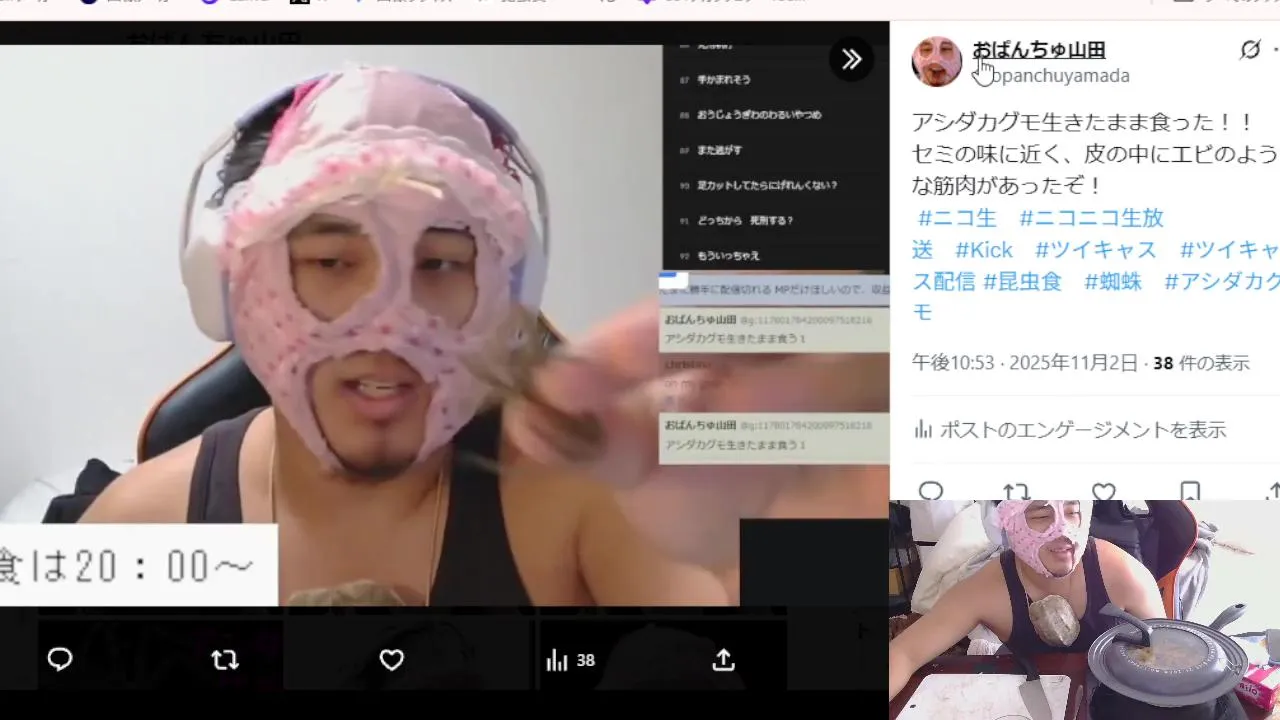This screenshot has height=720, width=1280.
Task: Share the post using the upload arrow icon
Action: pos(723,659)
